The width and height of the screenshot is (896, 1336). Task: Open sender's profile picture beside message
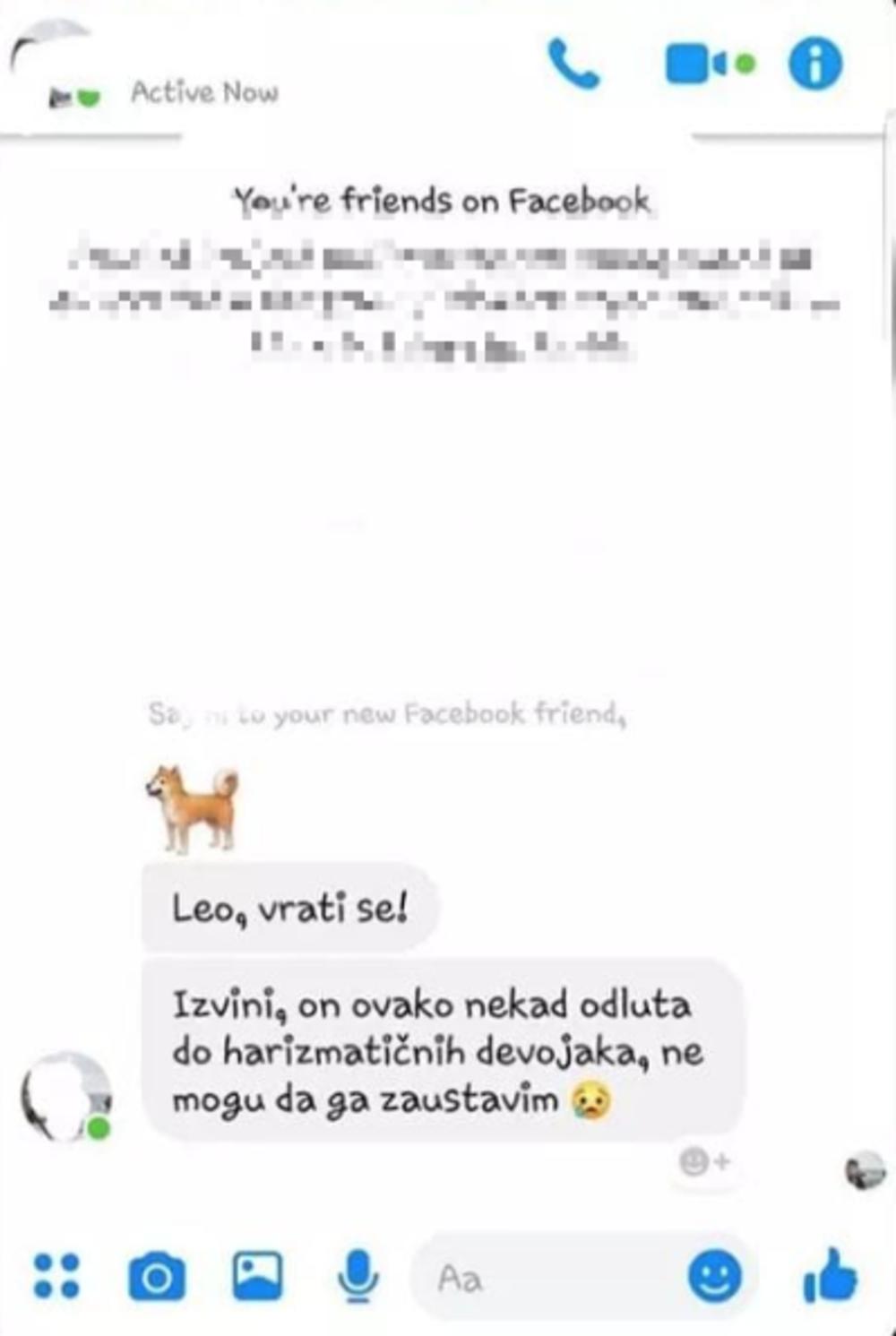tap(65, 1097)
